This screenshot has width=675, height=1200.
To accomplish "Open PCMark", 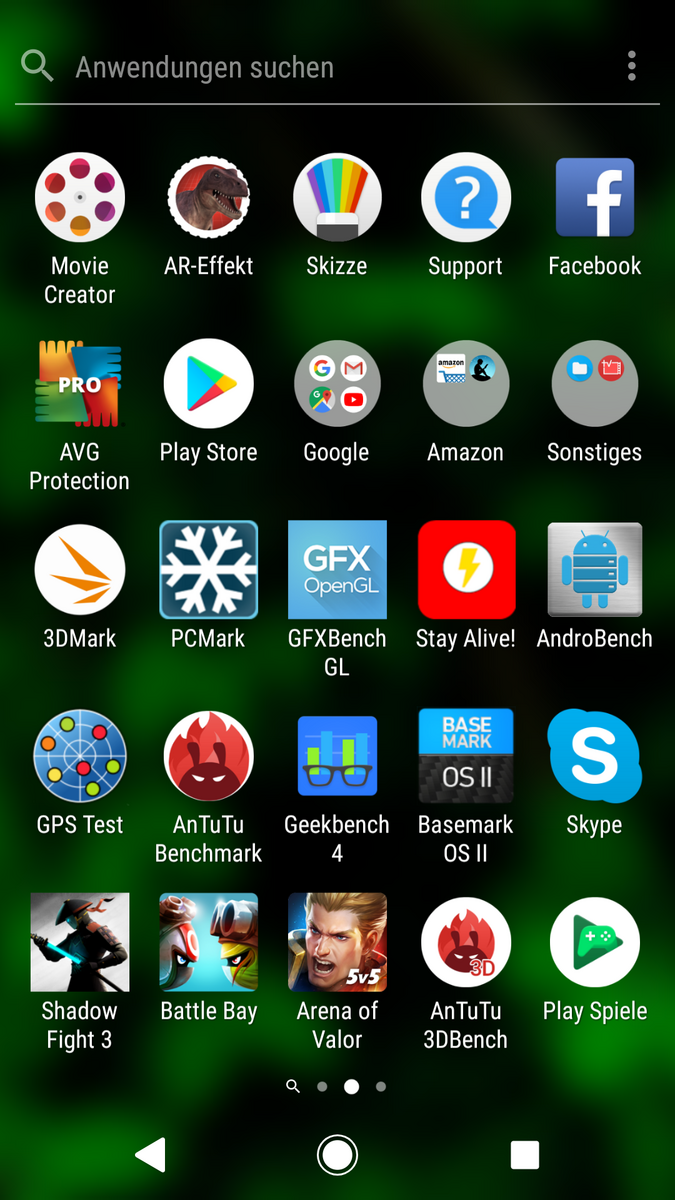I will [x=208, y=570].
